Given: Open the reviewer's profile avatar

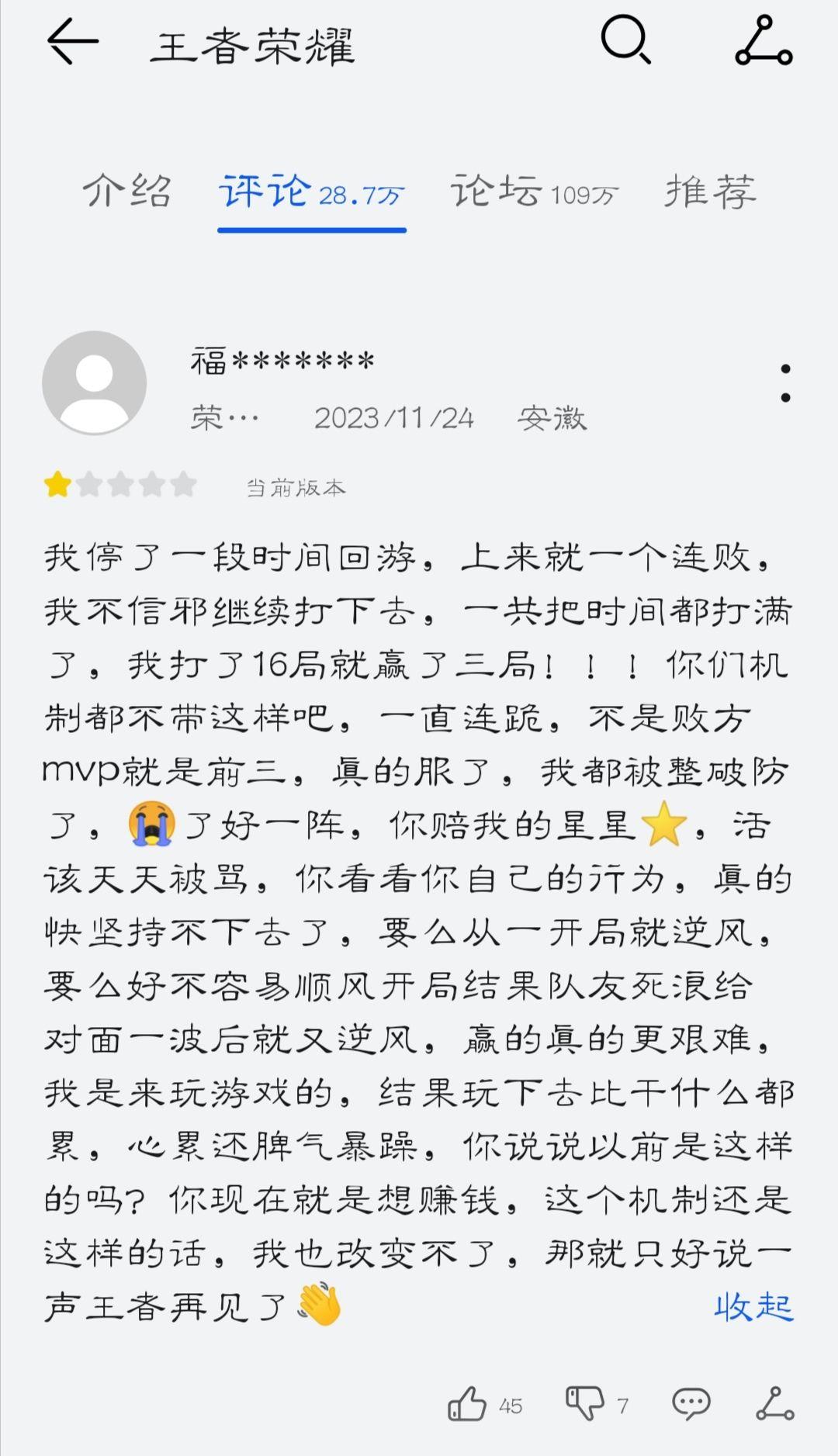Looking at the screenshot, I should coord(95,382).
